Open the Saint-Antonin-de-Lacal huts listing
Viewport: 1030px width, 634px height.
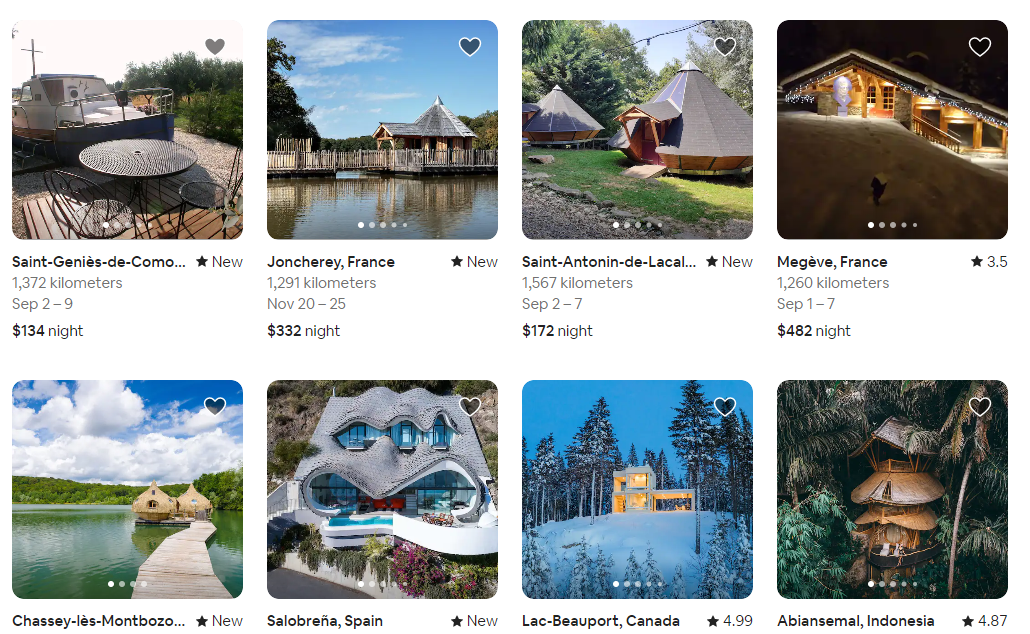[637, 129]
